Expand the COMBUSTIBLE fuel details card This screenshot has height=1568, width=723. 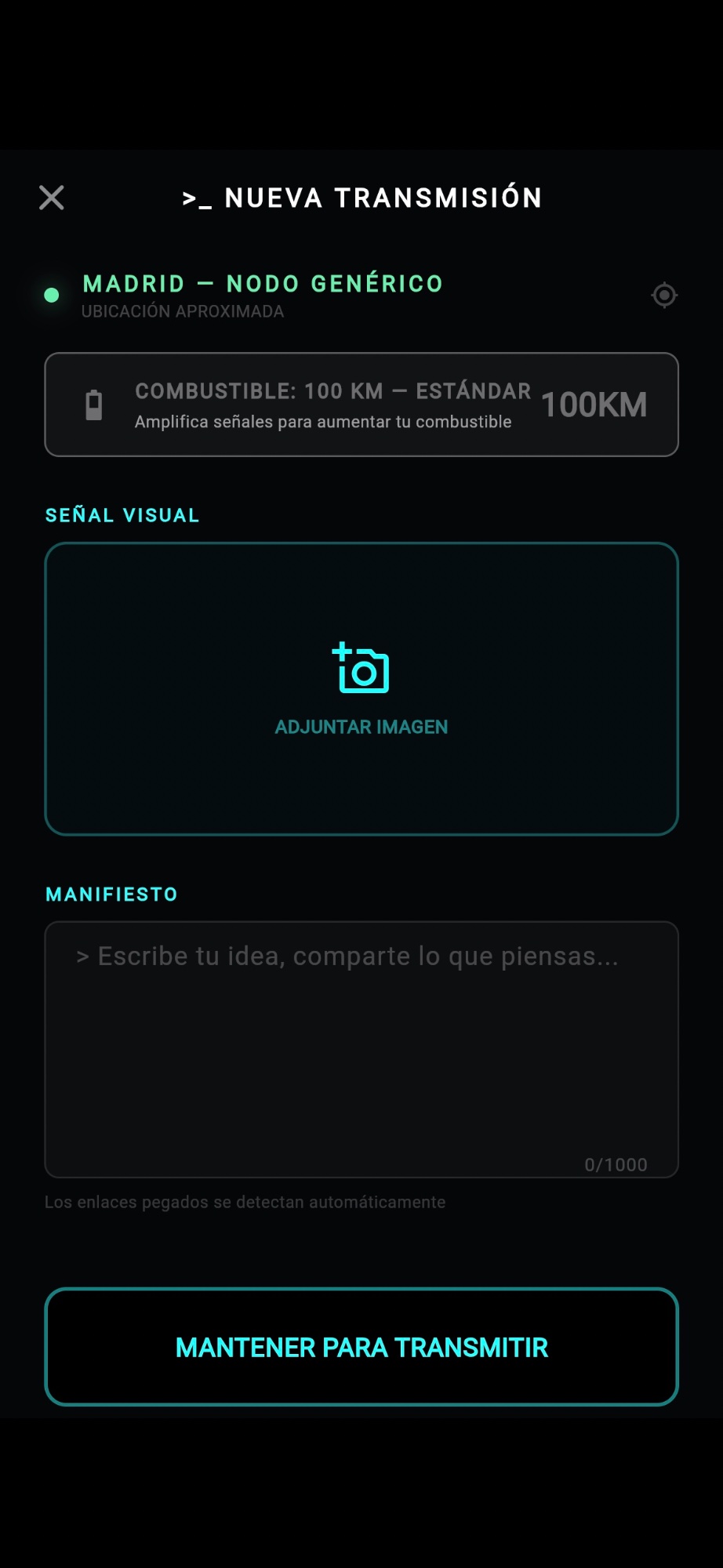[x=362, y=405]
